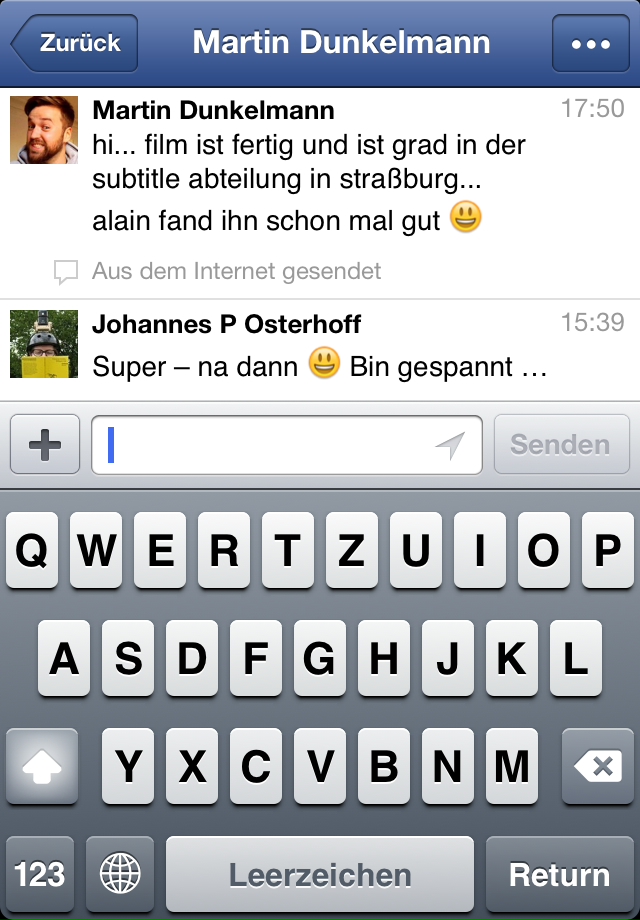Tap the globe language key
This screenshot has width=640, height=920.
pyautogui.click(x=120, y=875)
